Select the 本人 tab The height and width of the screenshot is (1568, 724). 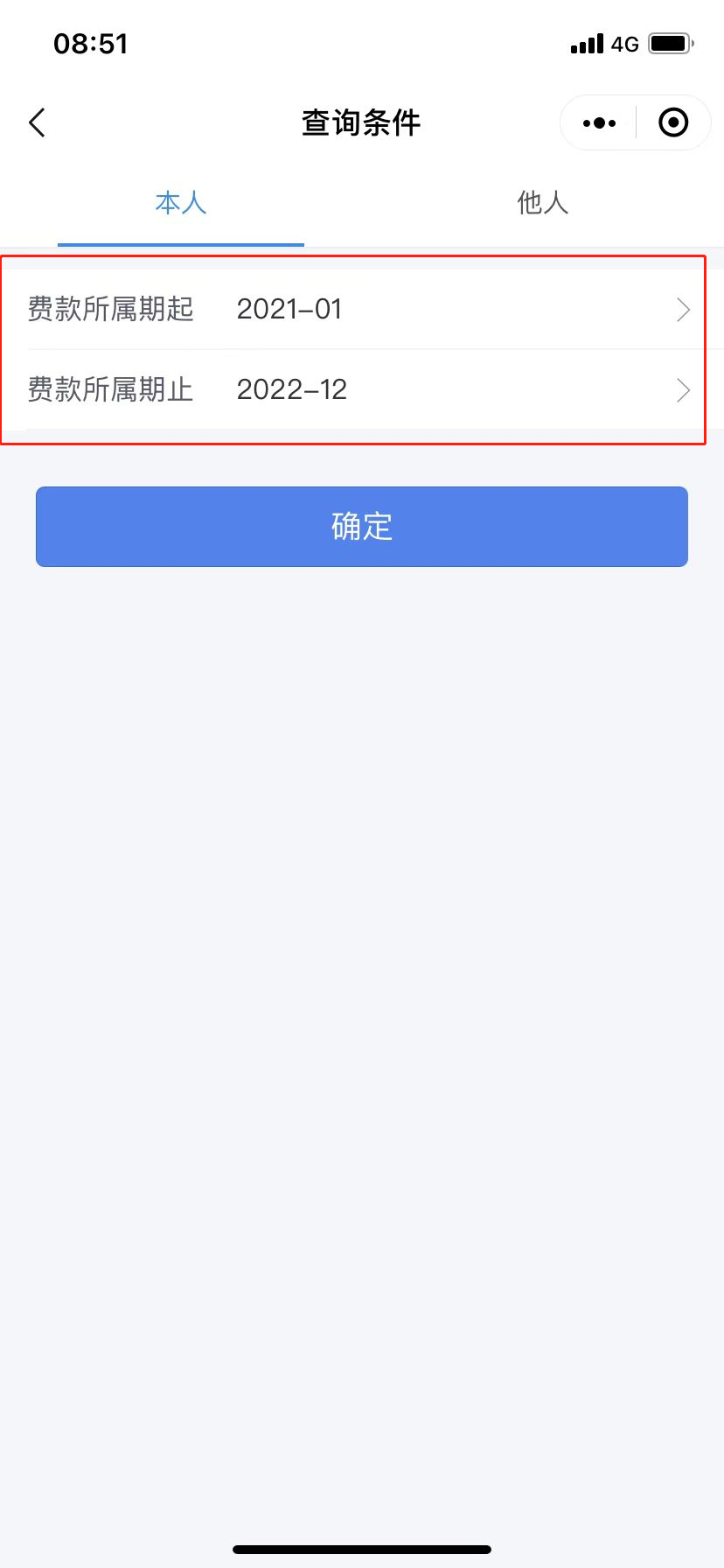coord(181,203)
